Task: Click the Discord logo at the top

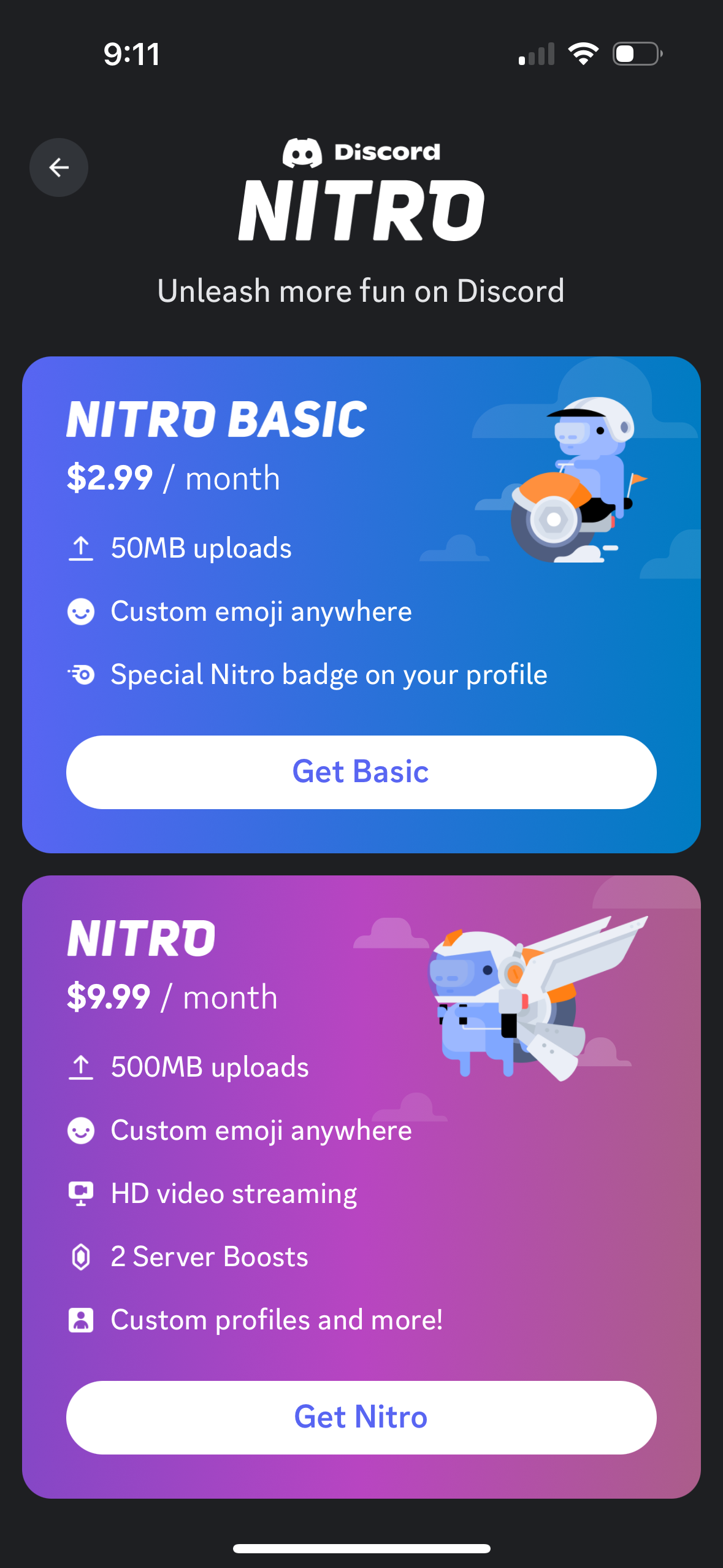Action: coord(361,152)
